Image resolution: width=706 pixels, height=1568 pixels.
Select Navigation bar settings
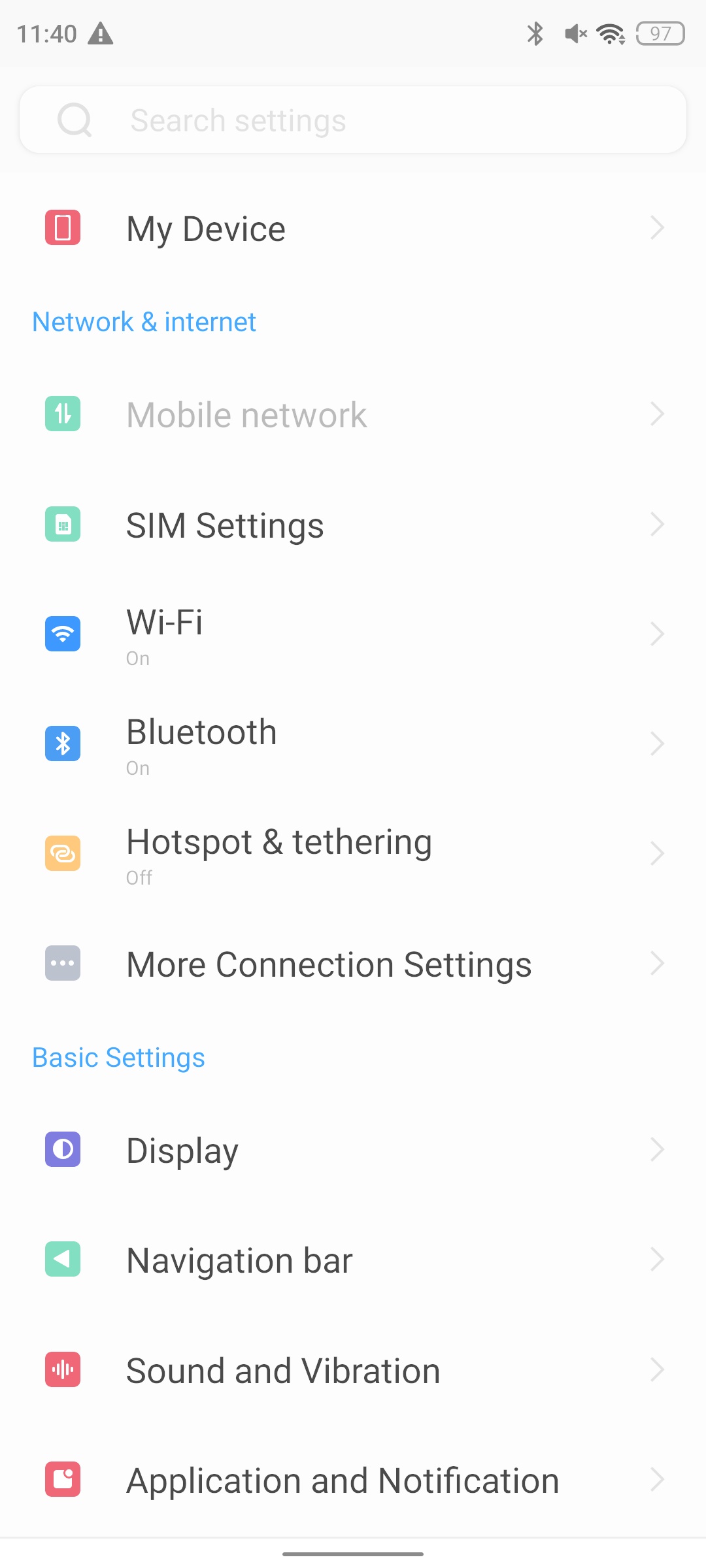pyautogui.click(x=353, y=1260)
